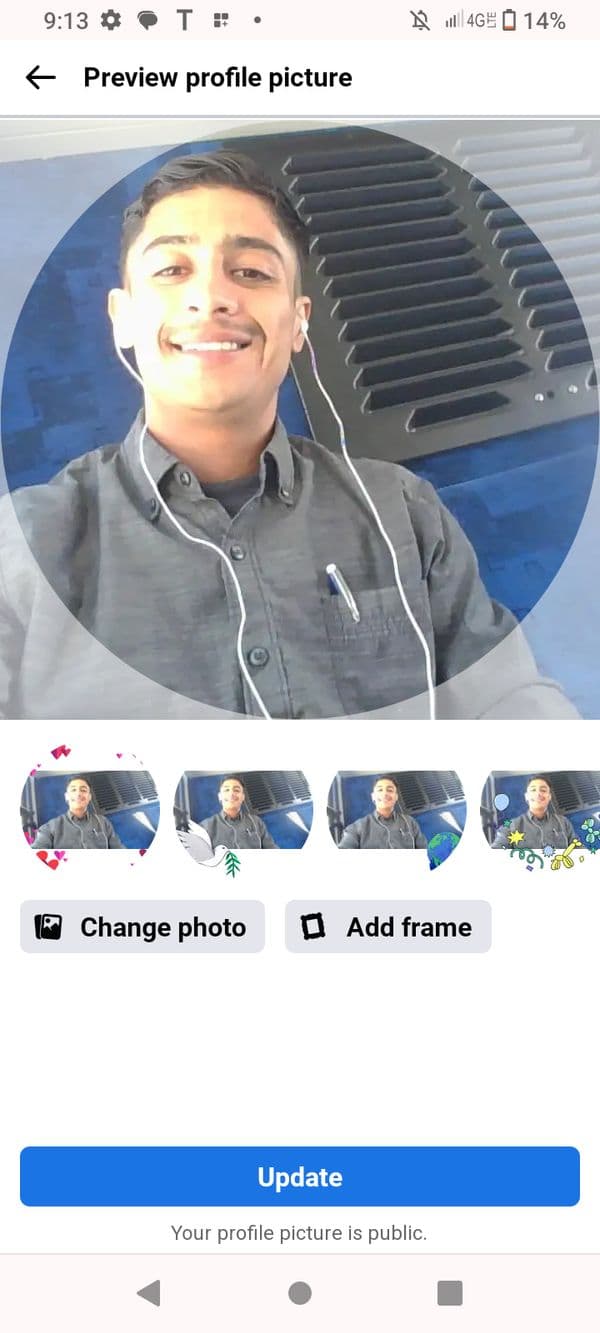Tap the system back button
Screen dimensions: 600x1333
[x=149, y=1293]
